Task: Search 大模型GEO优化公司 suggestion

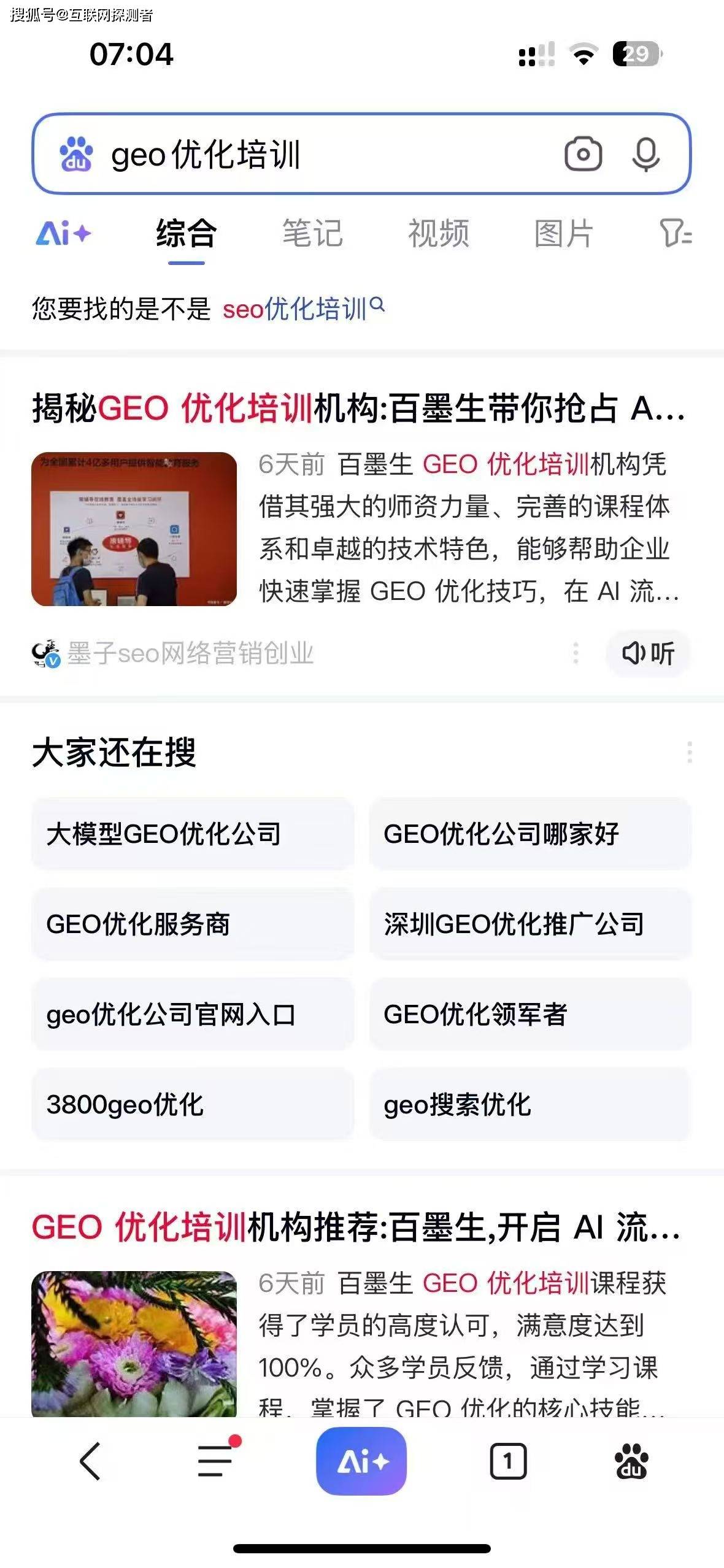Action: 192,834
